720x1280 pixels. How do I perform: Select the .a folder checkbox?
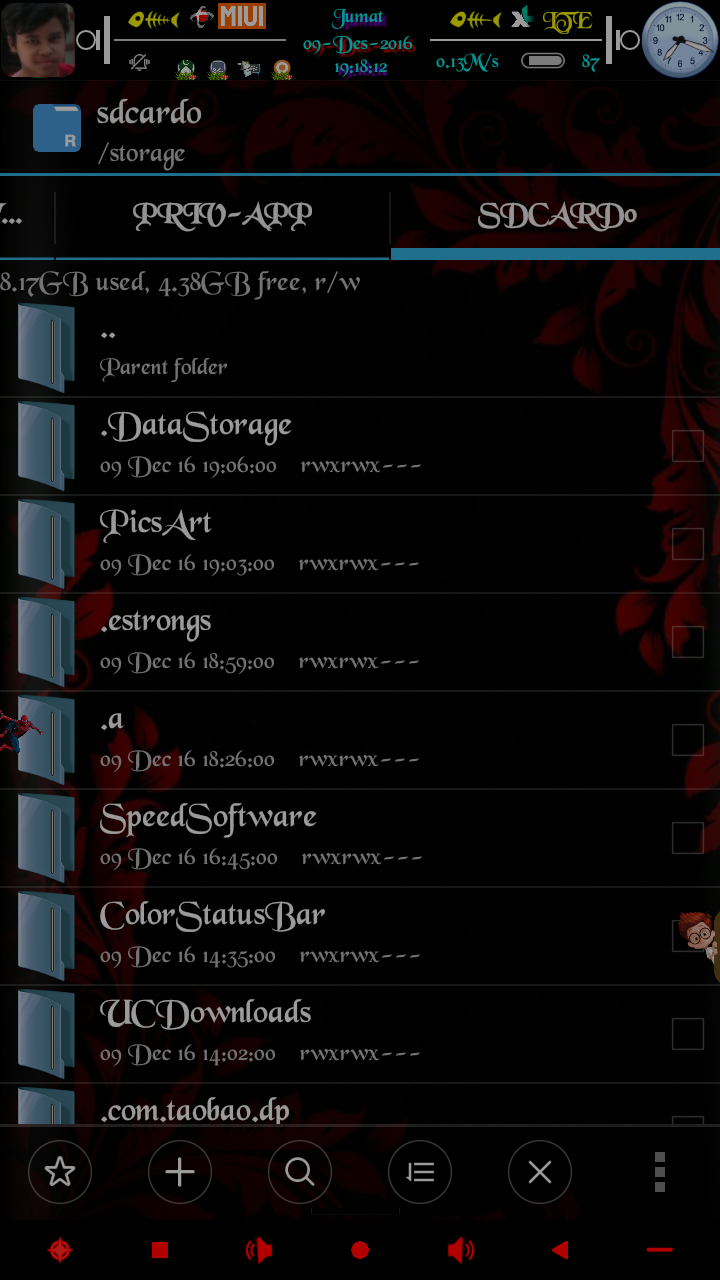tap(688, 740)
